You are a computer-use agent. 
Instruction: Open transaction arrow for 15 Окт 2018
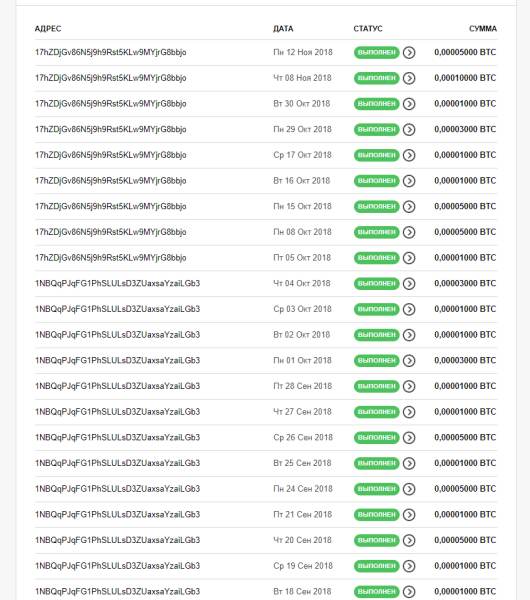click(x=409, y=207)
